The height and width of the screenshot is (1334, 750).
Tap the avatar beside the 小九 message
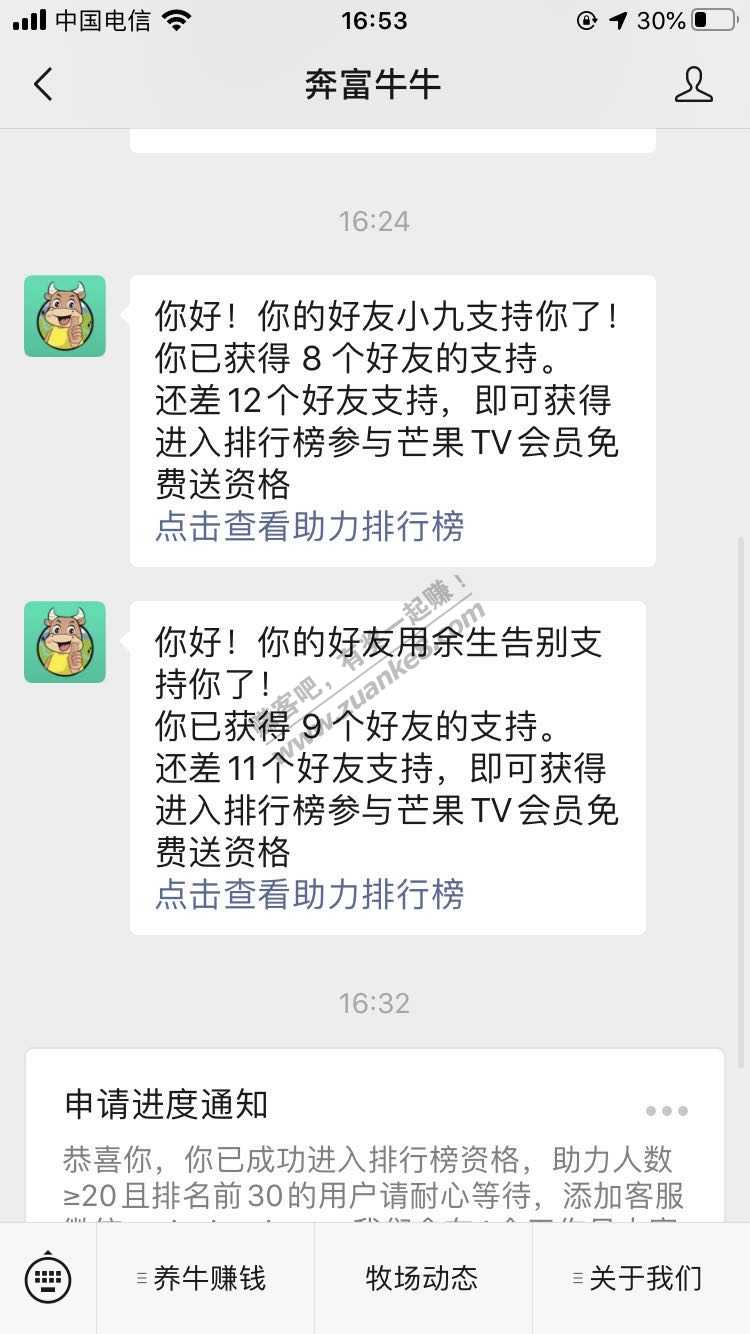coord(65,316)
